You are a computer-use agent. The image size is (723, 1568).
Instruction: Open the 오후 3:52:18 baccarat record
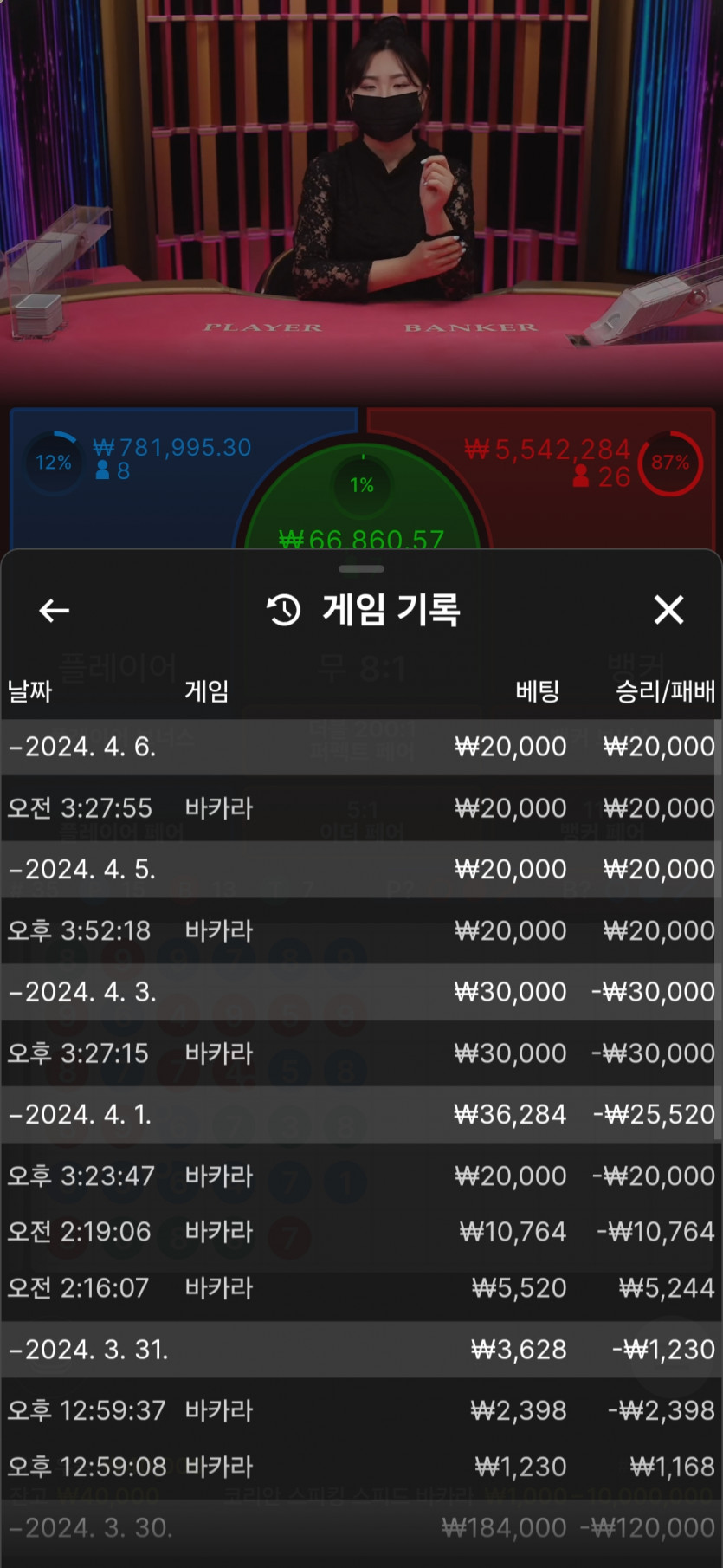pos(361,931)
